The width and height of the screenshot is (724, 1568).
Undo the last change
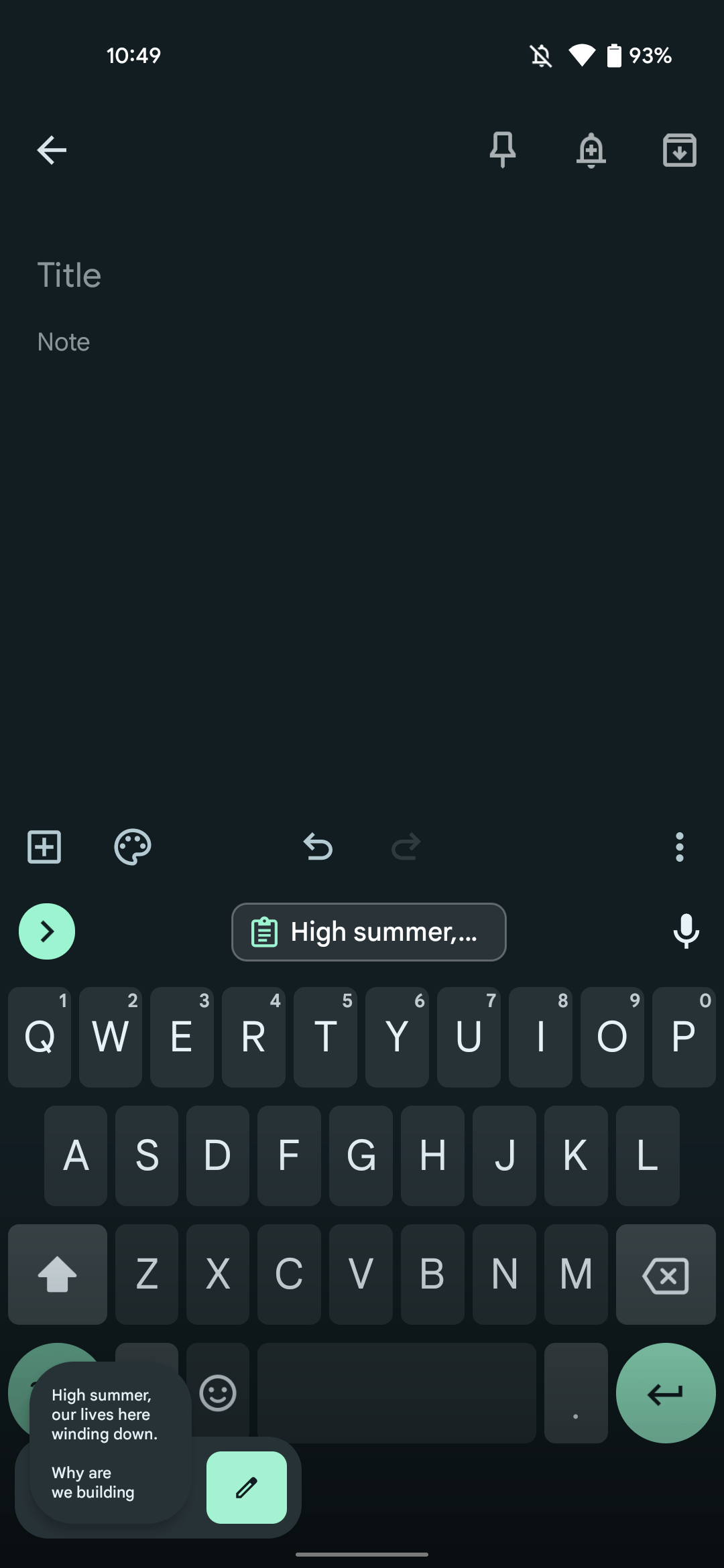pyautogui.click(x=318, y=847)
